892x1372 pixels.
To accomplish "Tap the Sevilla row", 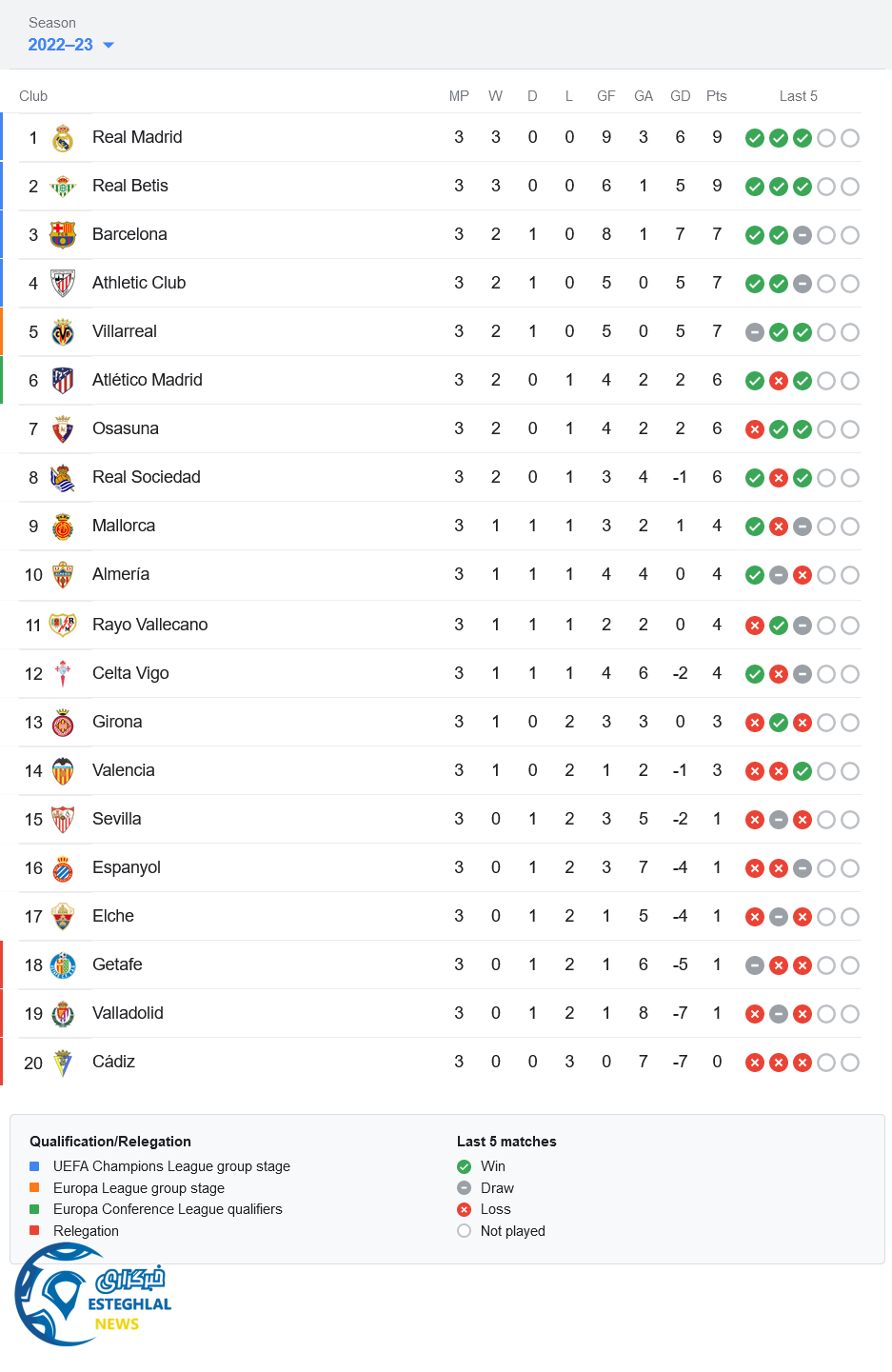I will coord(117,819).
